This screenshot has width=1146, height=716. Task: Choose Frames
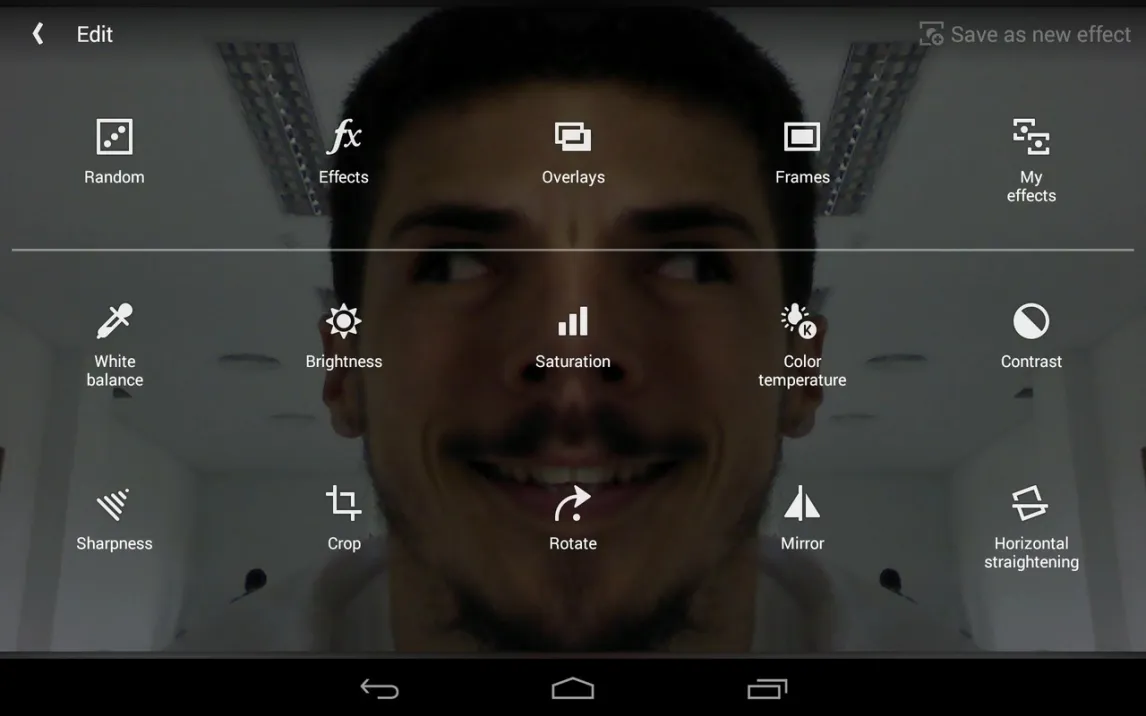click(x=802, y=151)
